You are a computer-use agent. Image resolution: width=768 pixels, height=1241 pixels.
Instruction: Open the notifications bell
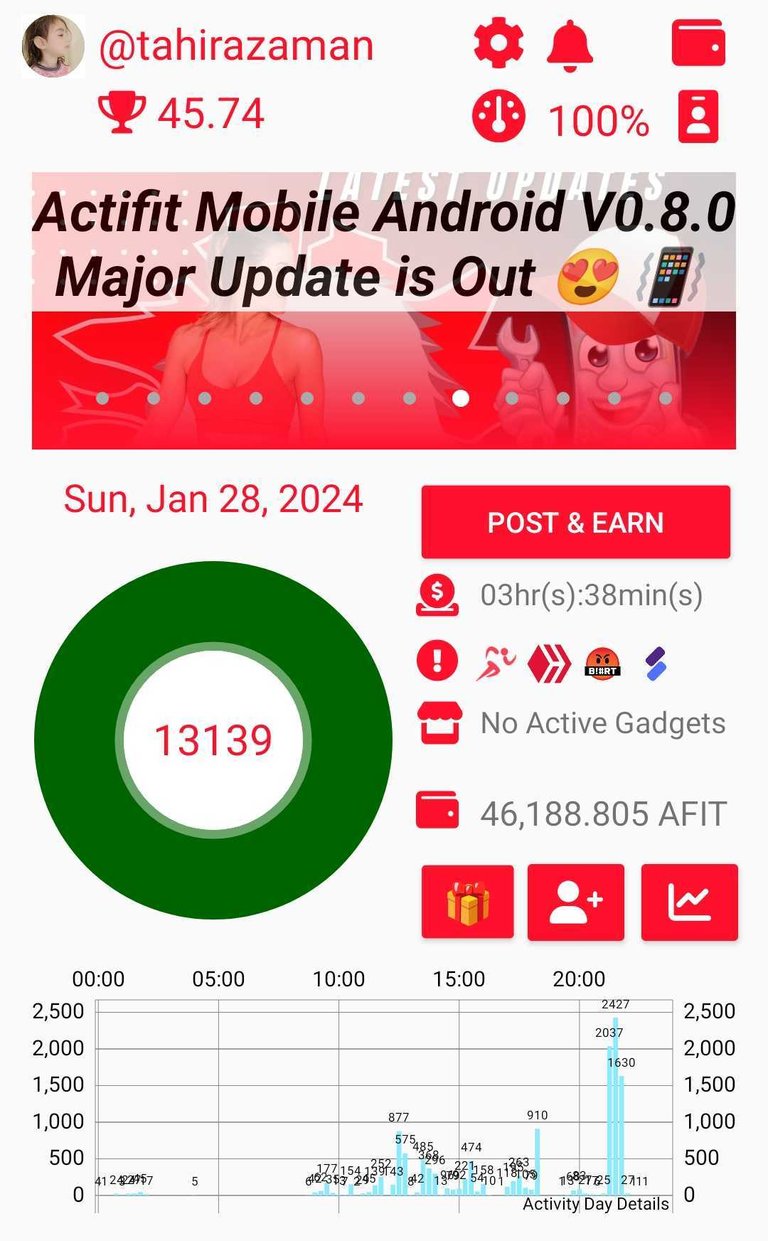pyautogui.click(x=571, y=44)
